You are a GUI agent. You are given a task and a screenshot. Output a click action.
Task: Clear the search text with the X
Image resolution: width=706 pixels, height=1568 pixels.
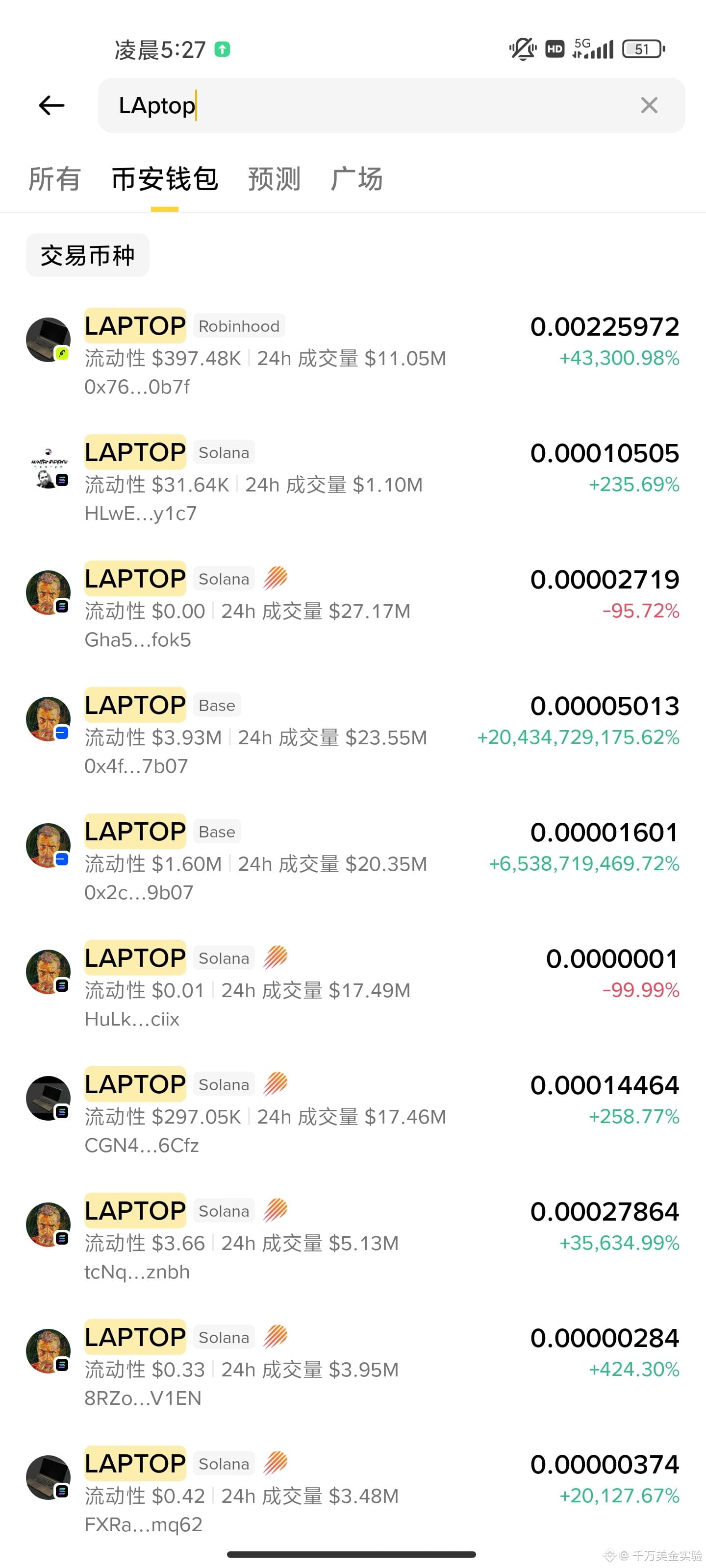[649, 105]
